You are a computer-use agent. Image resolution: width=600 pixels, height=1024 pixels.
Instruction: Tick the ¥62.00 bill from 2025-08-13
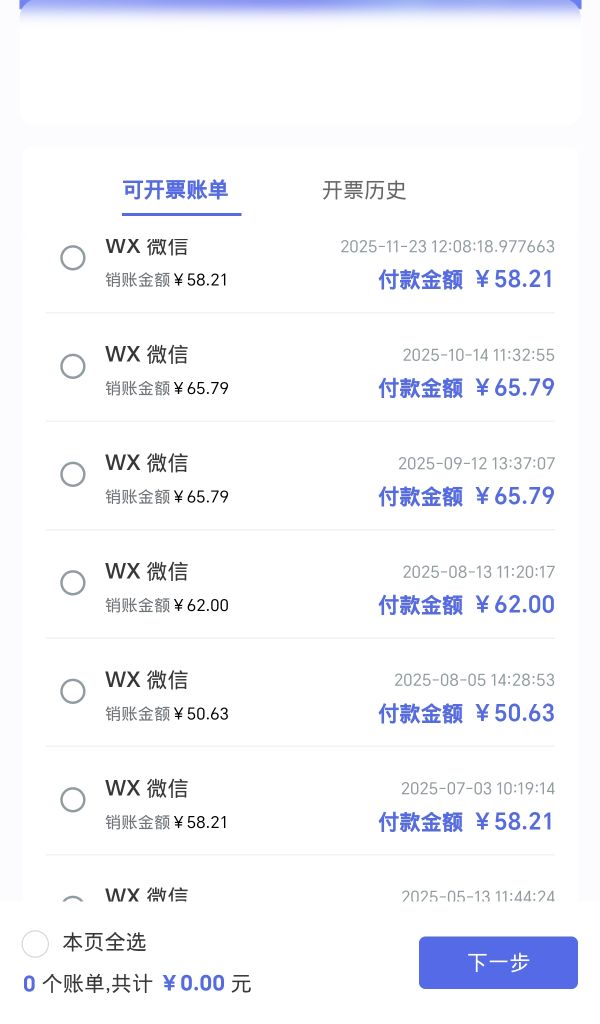tap(73, 583)
